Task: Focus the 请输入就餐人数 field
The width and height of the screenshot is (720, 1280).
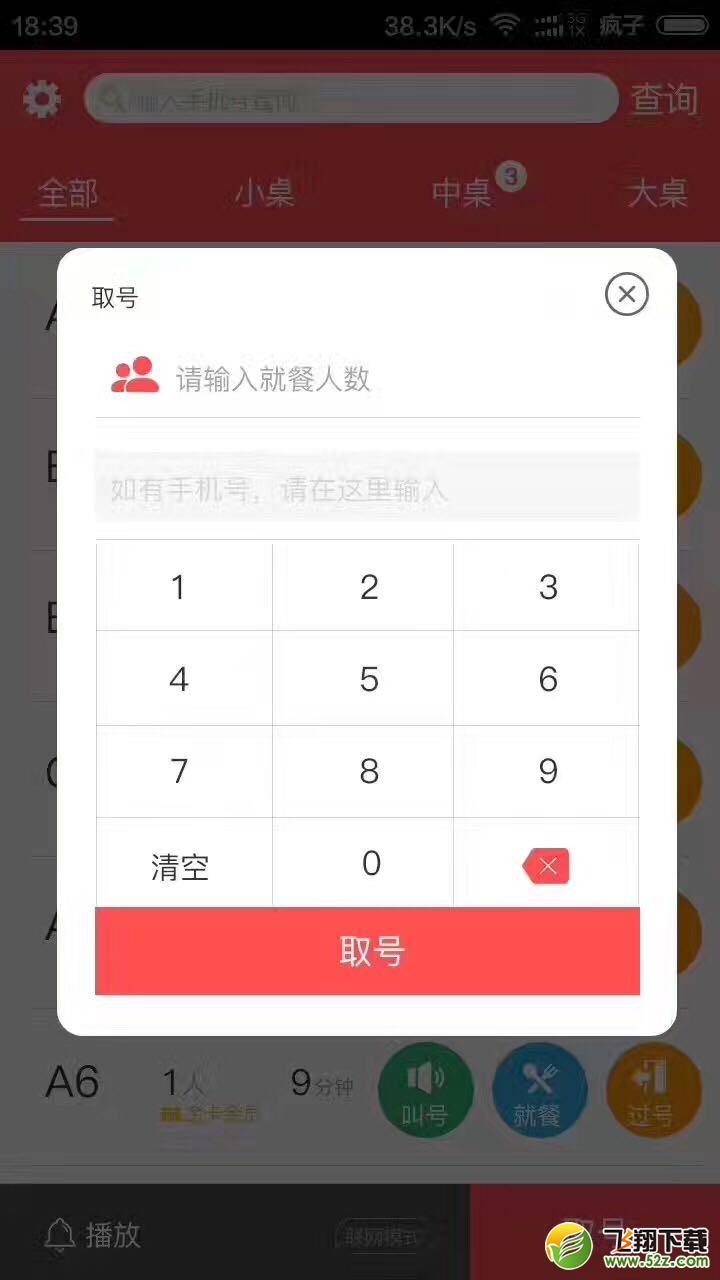Action: (367, 378)
